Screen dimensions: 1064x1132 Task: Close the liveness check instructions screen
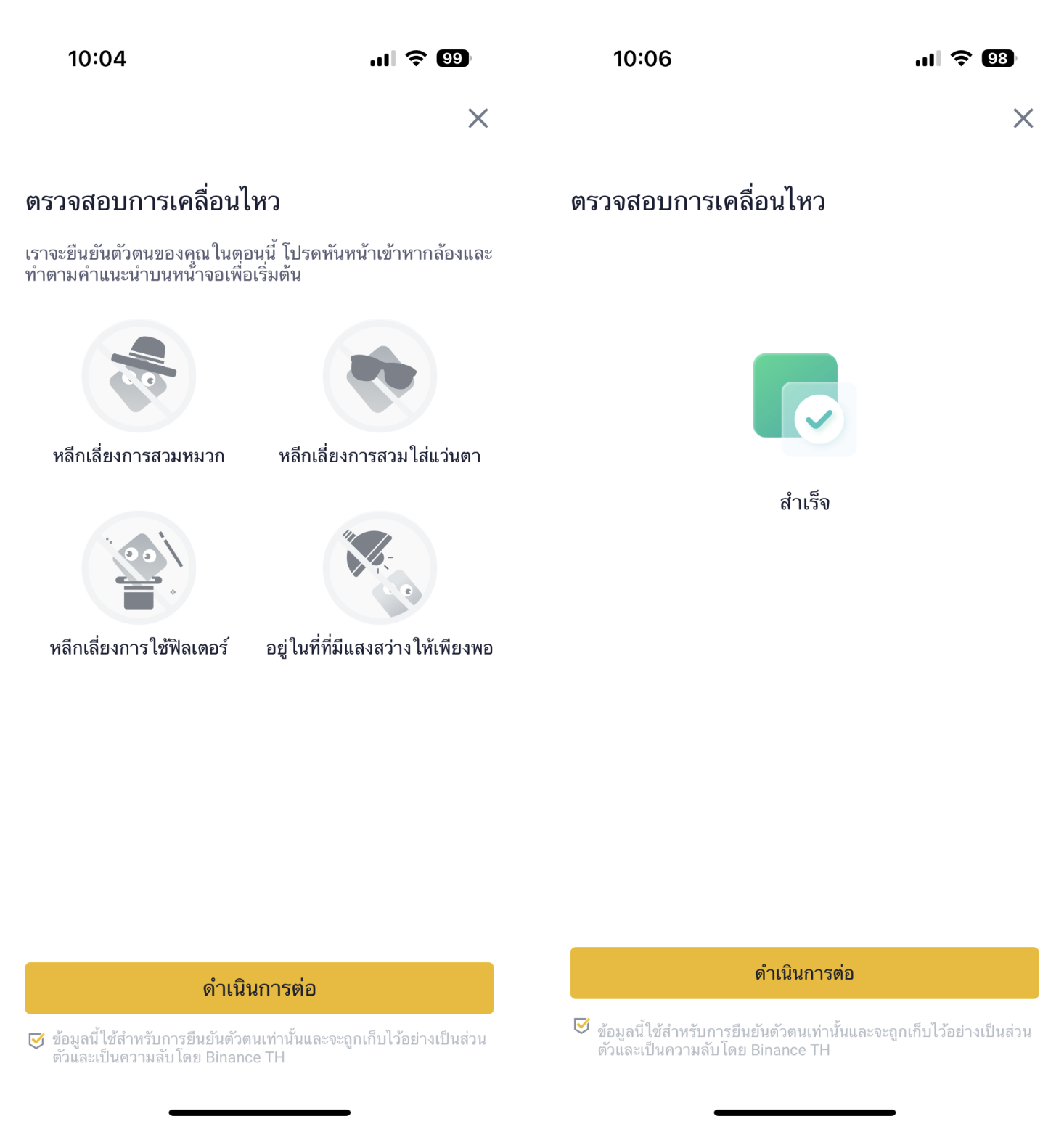[478, 118]
